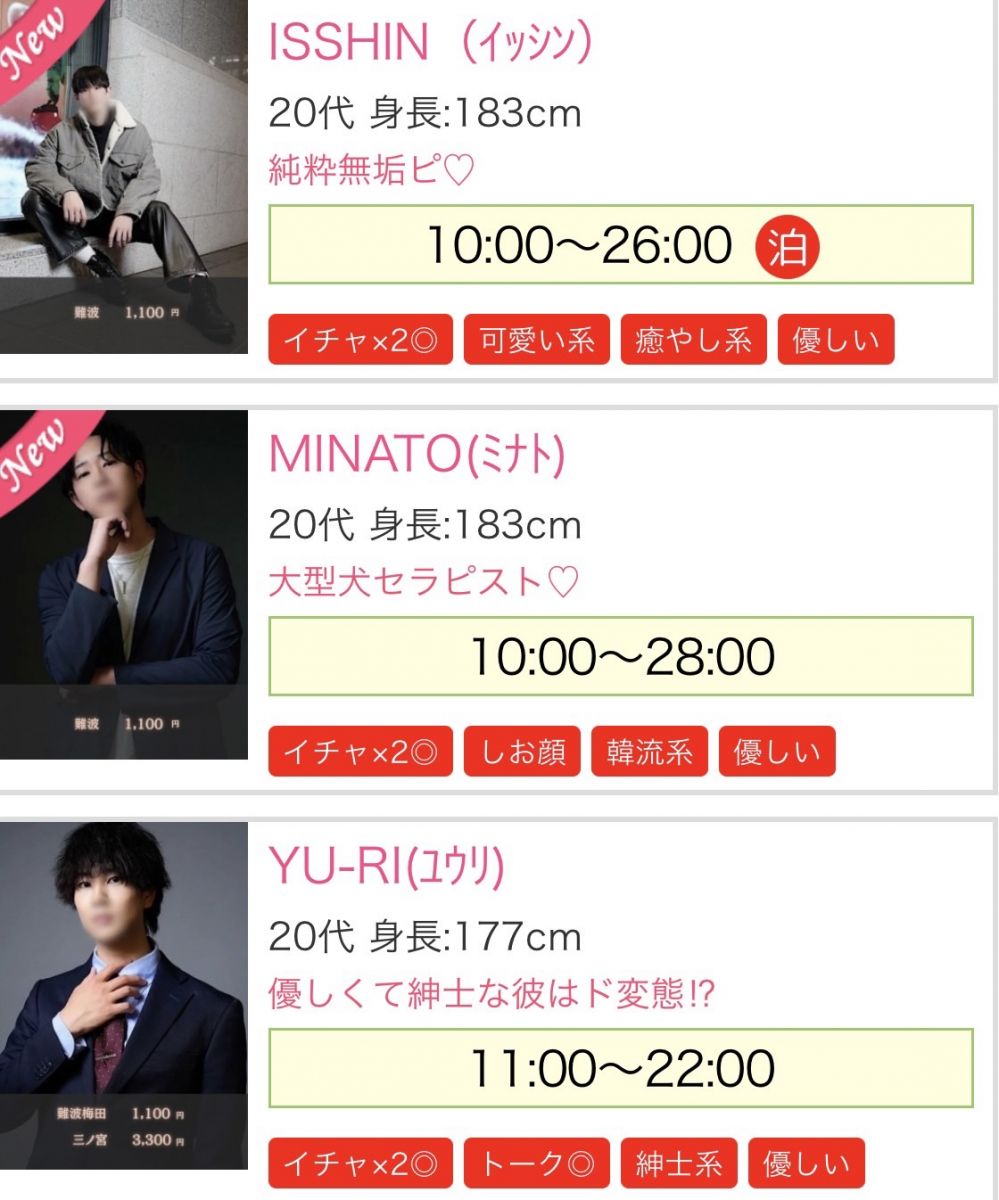Select MINATO's 韓流系 tag

(649, 752)
